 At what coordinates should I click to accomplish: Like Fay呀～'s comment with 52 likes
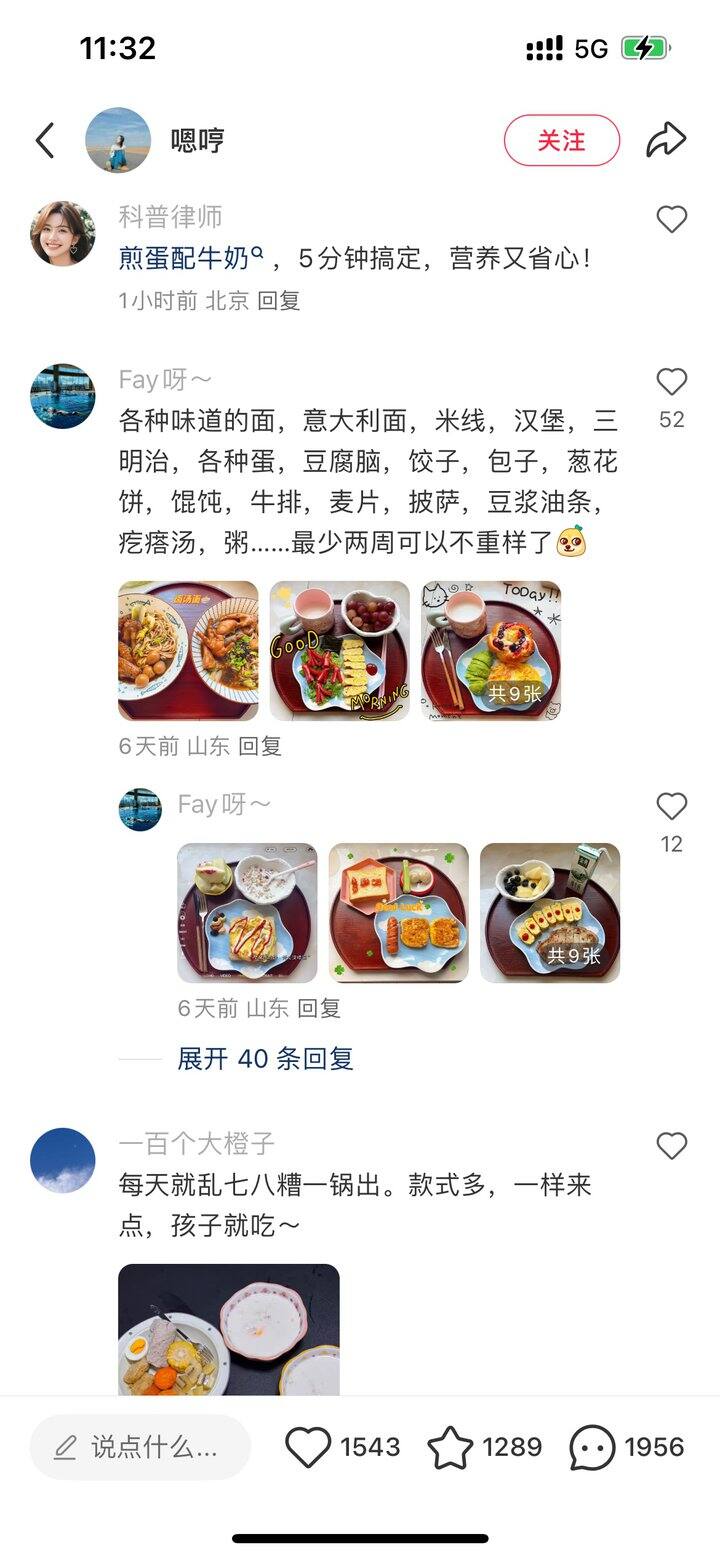(671, 382)
